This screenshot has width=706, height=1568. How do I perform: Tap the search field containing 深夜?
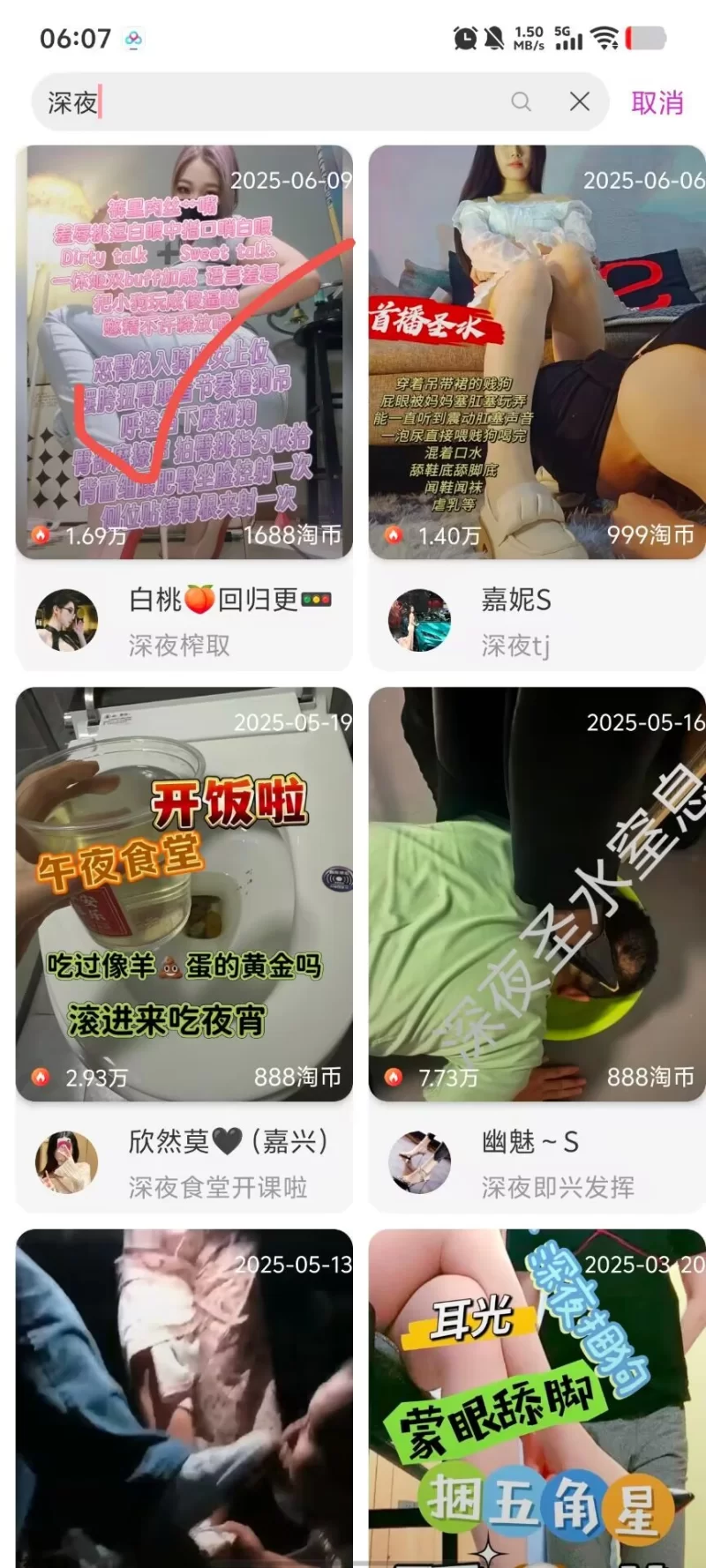point(265,102)
